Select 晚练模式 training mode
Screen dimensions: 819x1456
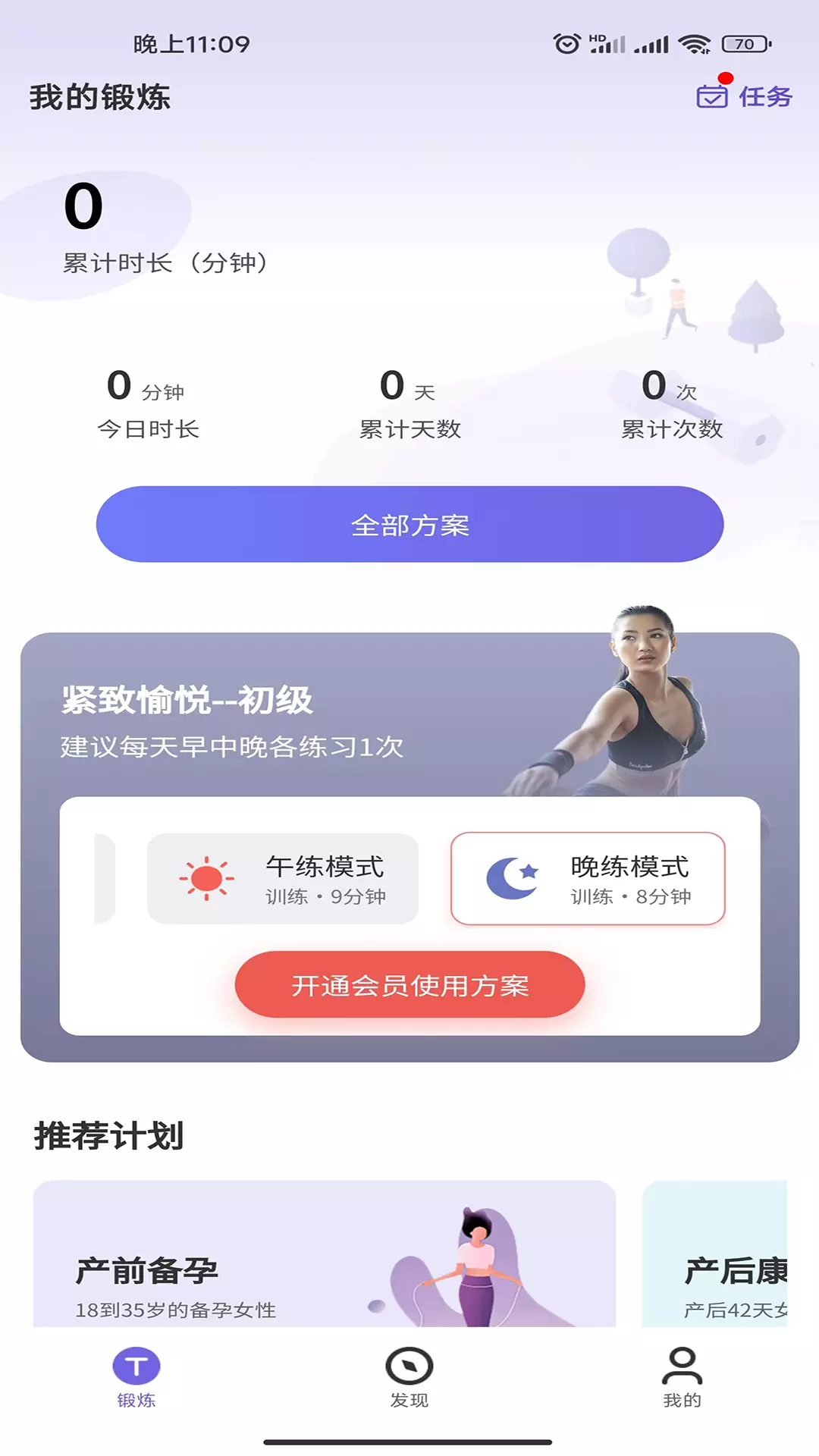pos(588,878)
